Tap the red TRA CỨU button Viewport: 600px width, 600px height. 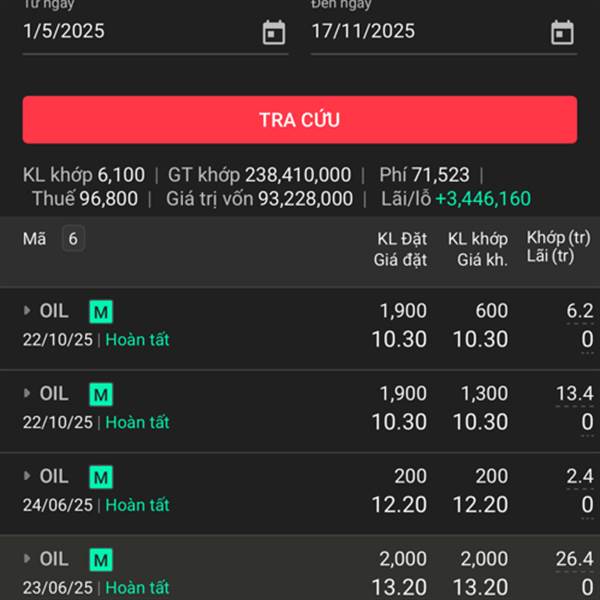tap(299, 120)
